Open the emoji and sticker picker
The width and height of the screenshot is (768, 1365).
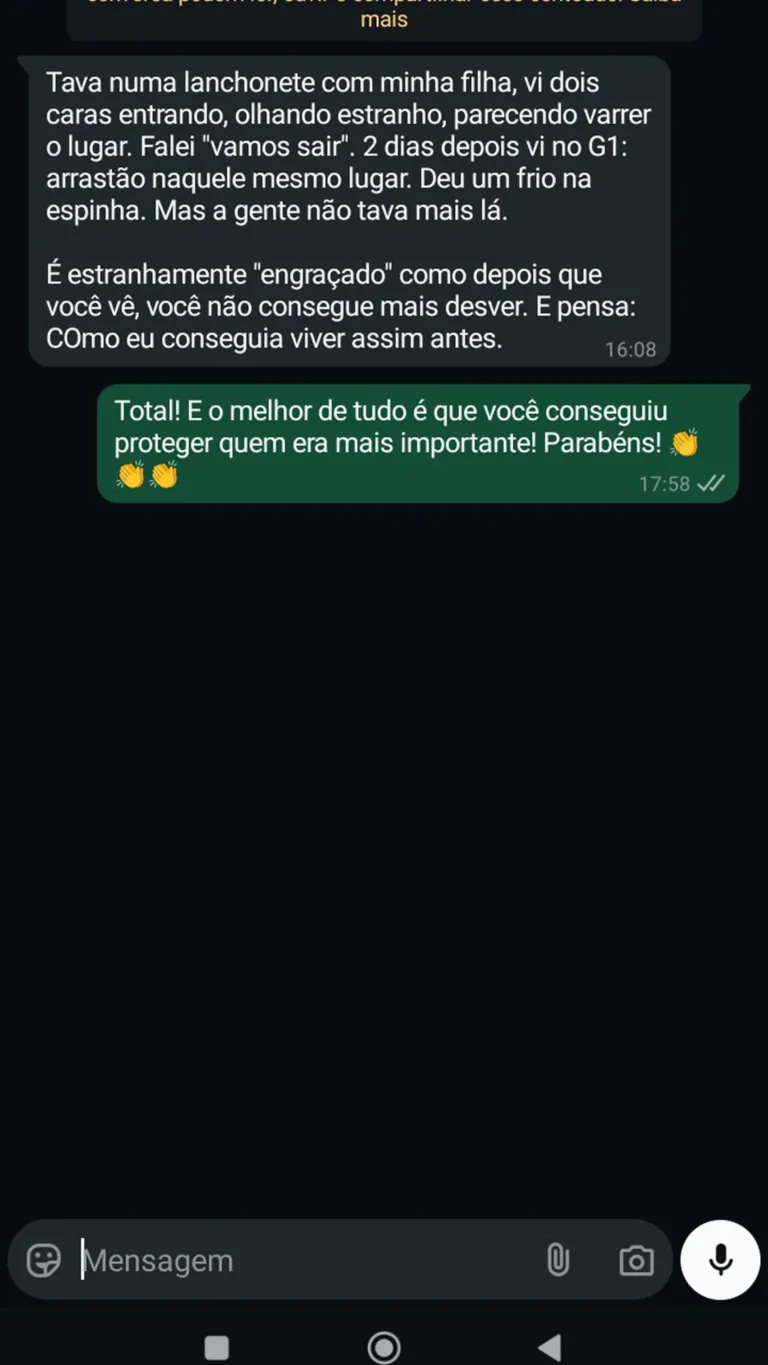(x=43, y=1260)
